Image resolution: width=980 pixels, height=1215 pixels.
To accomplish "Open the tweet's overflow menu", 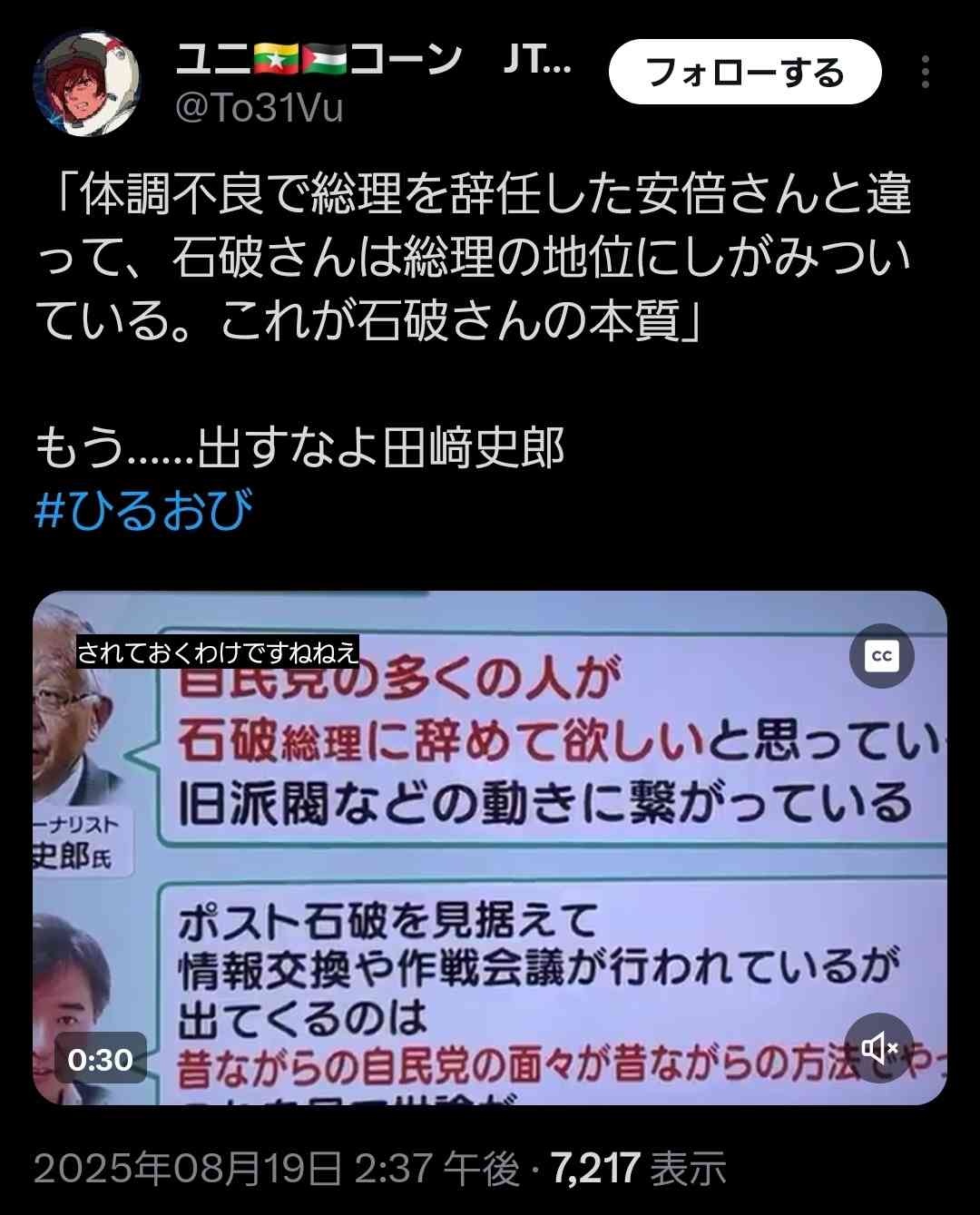I will pos(925,72).
